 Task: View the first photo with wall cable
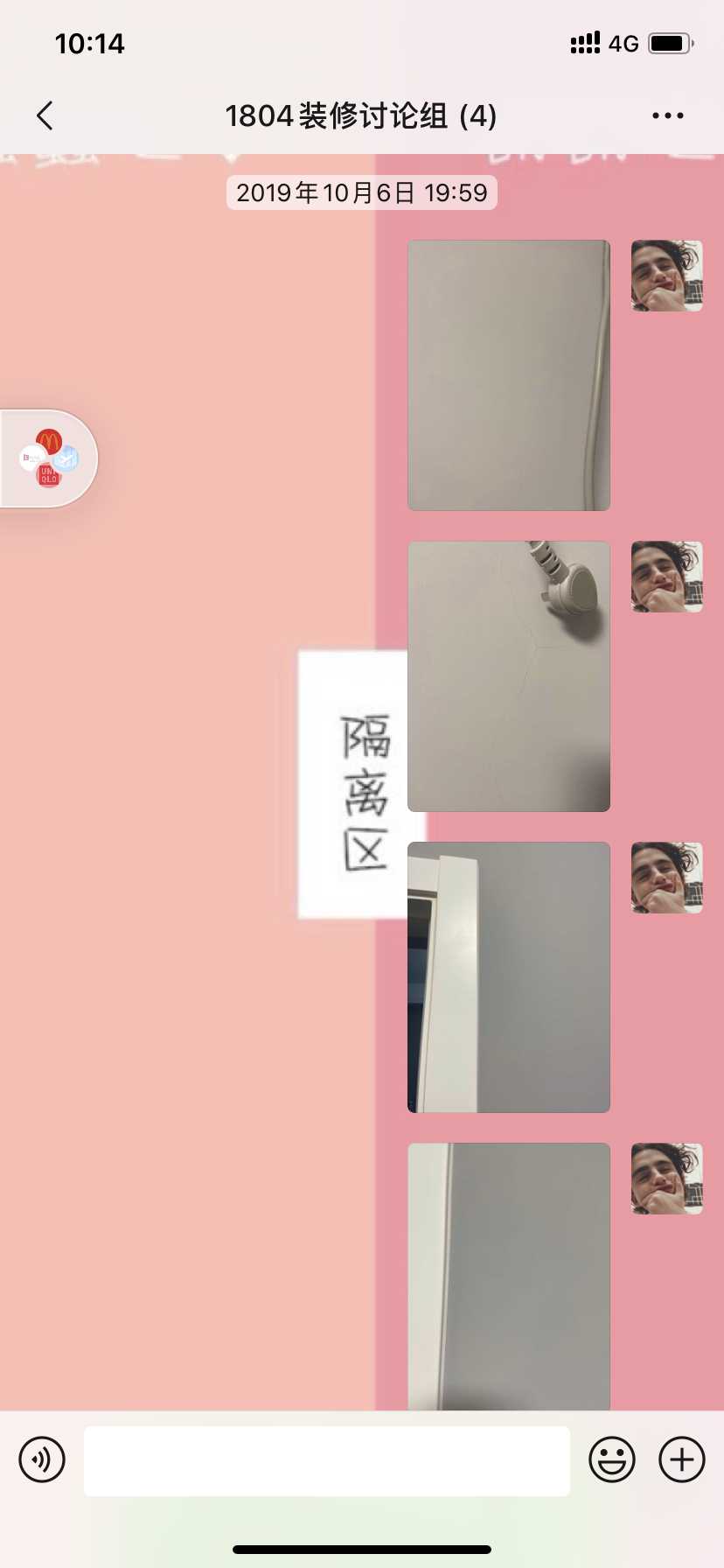pos(509,374)
